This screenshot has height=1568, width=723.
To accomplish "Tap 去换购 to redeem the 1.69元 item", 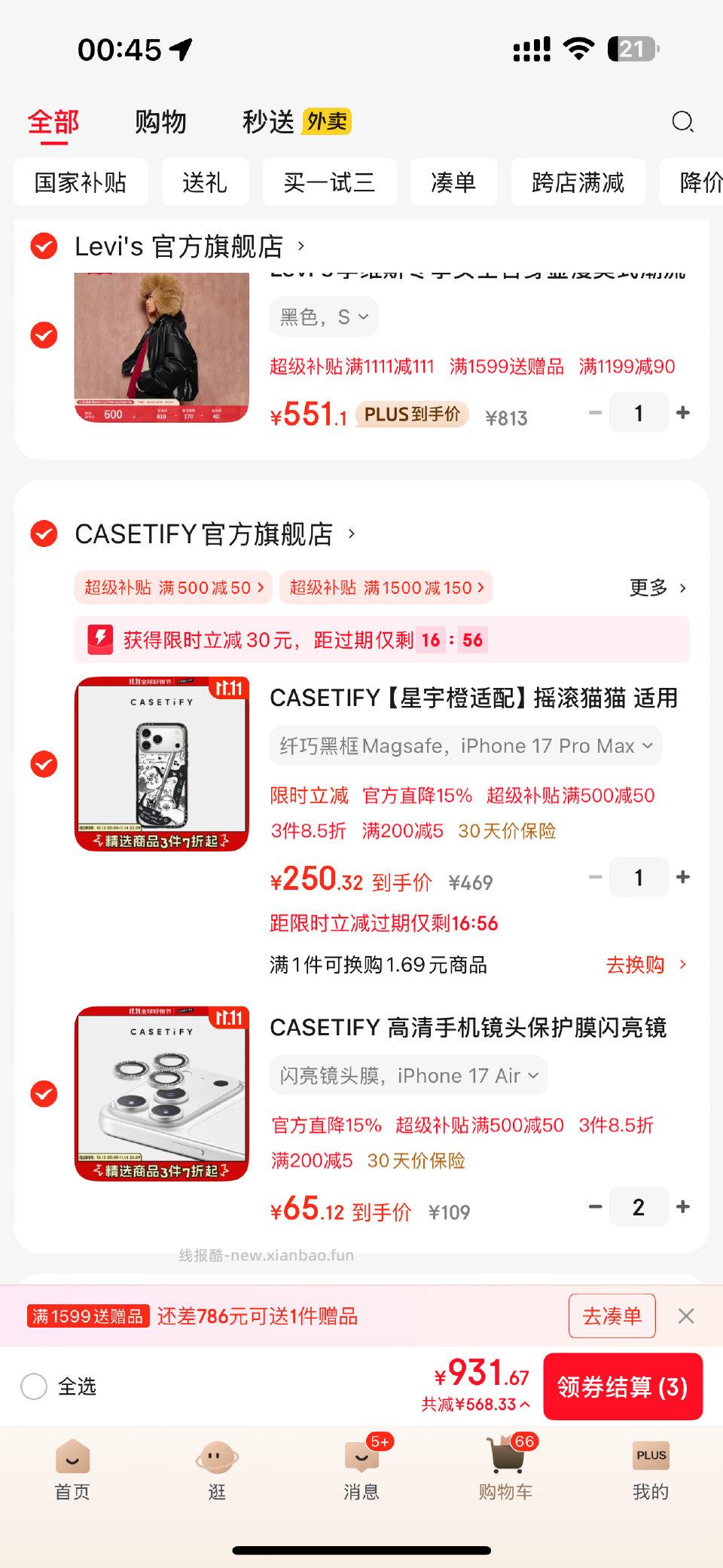I will (x=635, y=964).
